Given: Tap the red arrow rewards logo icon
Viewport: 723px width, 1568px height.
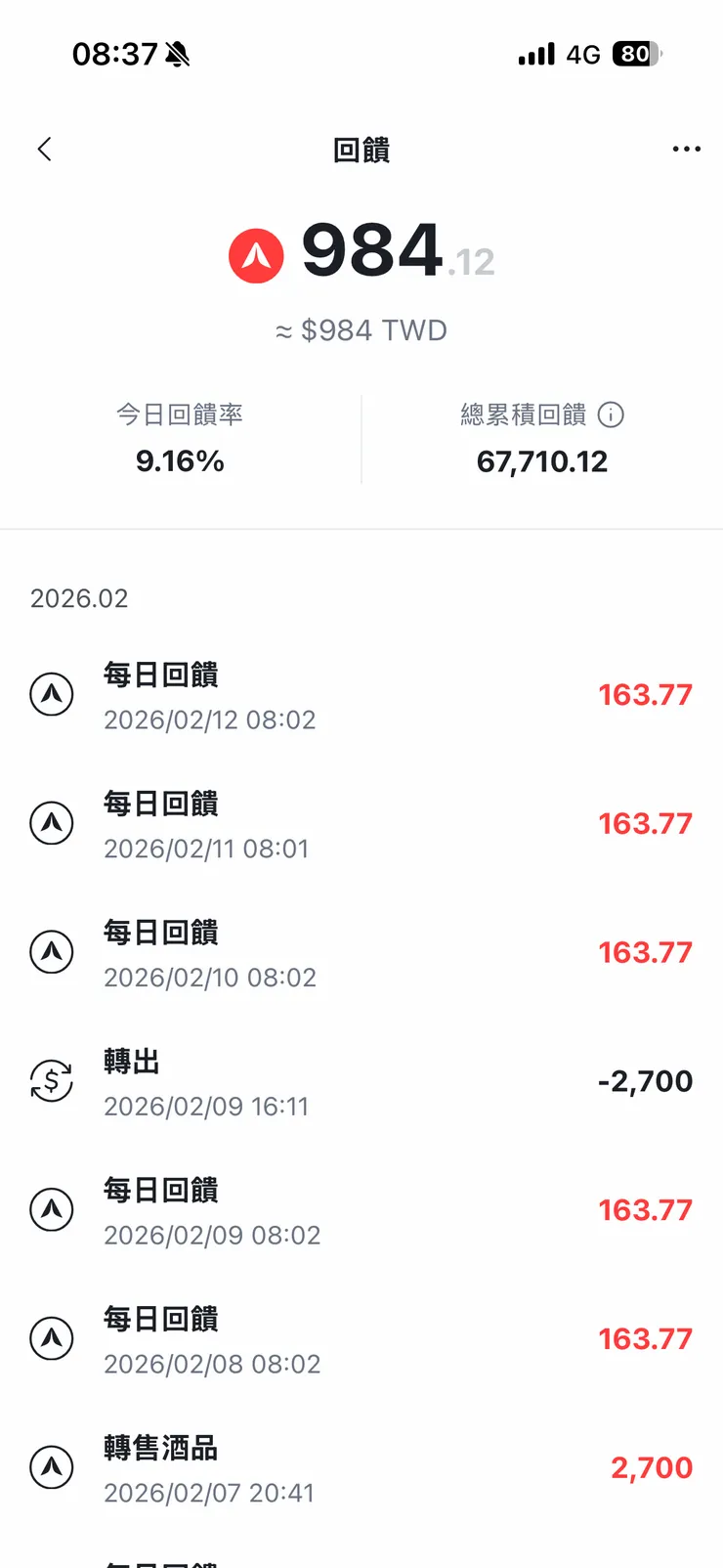Looking at the screenshot, I should 256,254.
